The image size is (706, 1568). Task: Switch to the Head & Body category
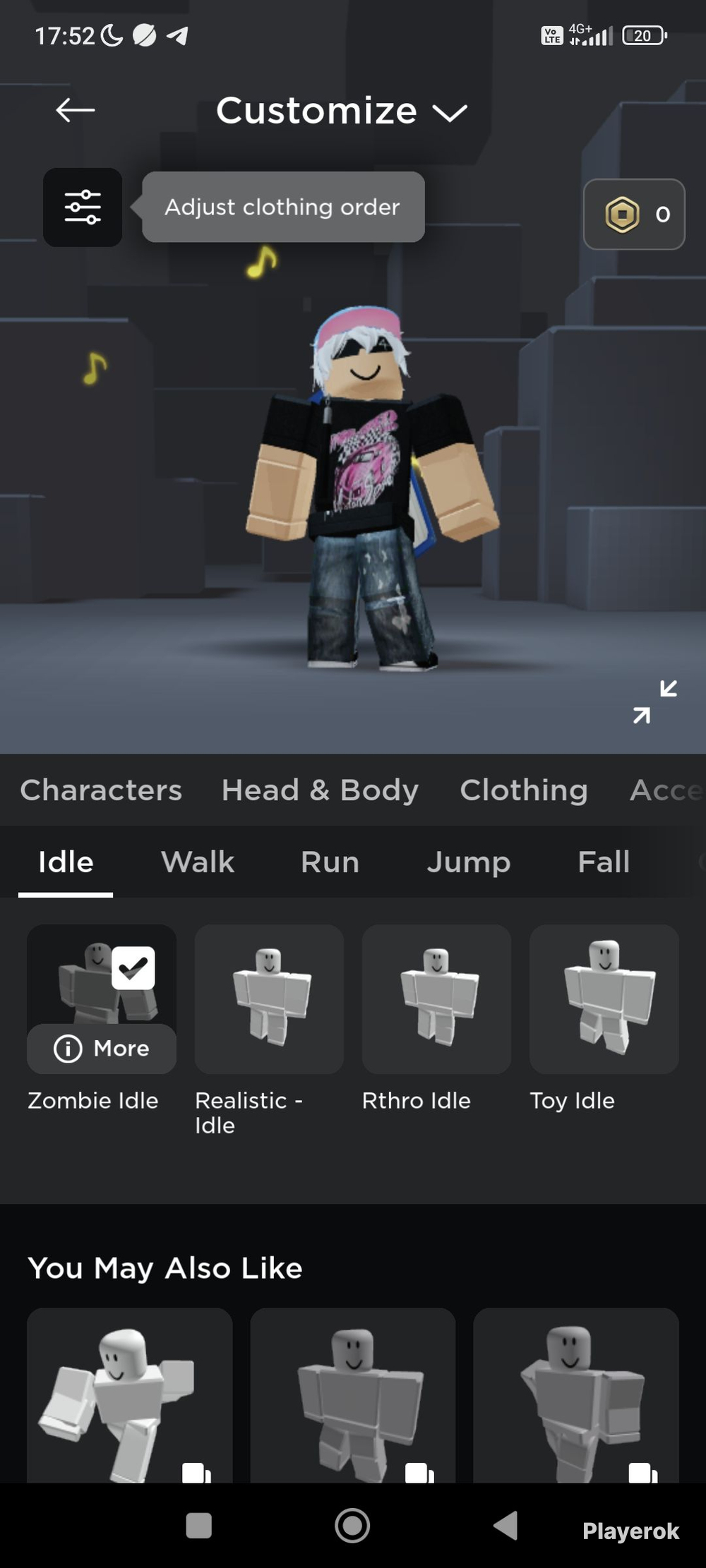click(320, 790)
